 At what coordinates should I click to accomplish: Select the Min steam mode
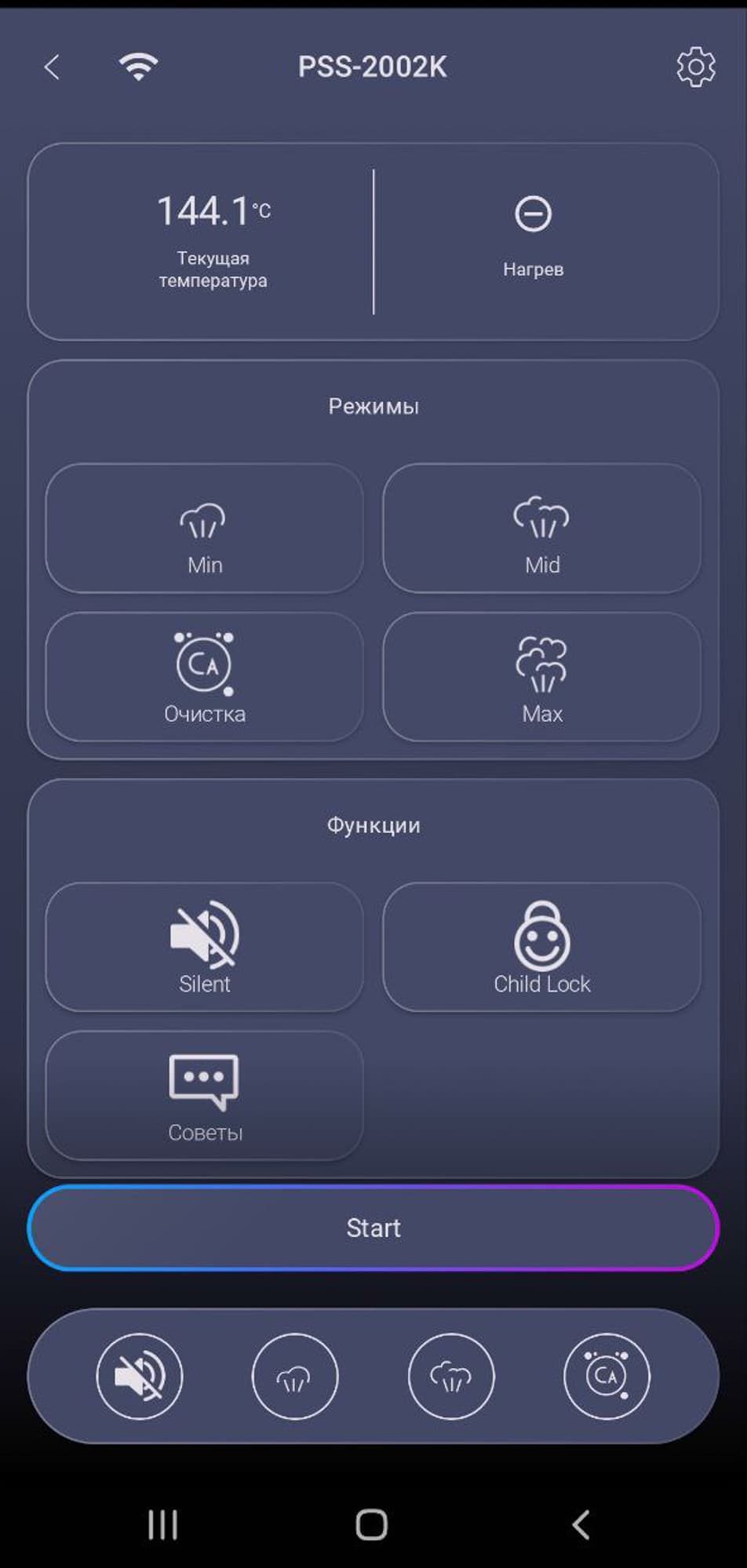[205, 529]
